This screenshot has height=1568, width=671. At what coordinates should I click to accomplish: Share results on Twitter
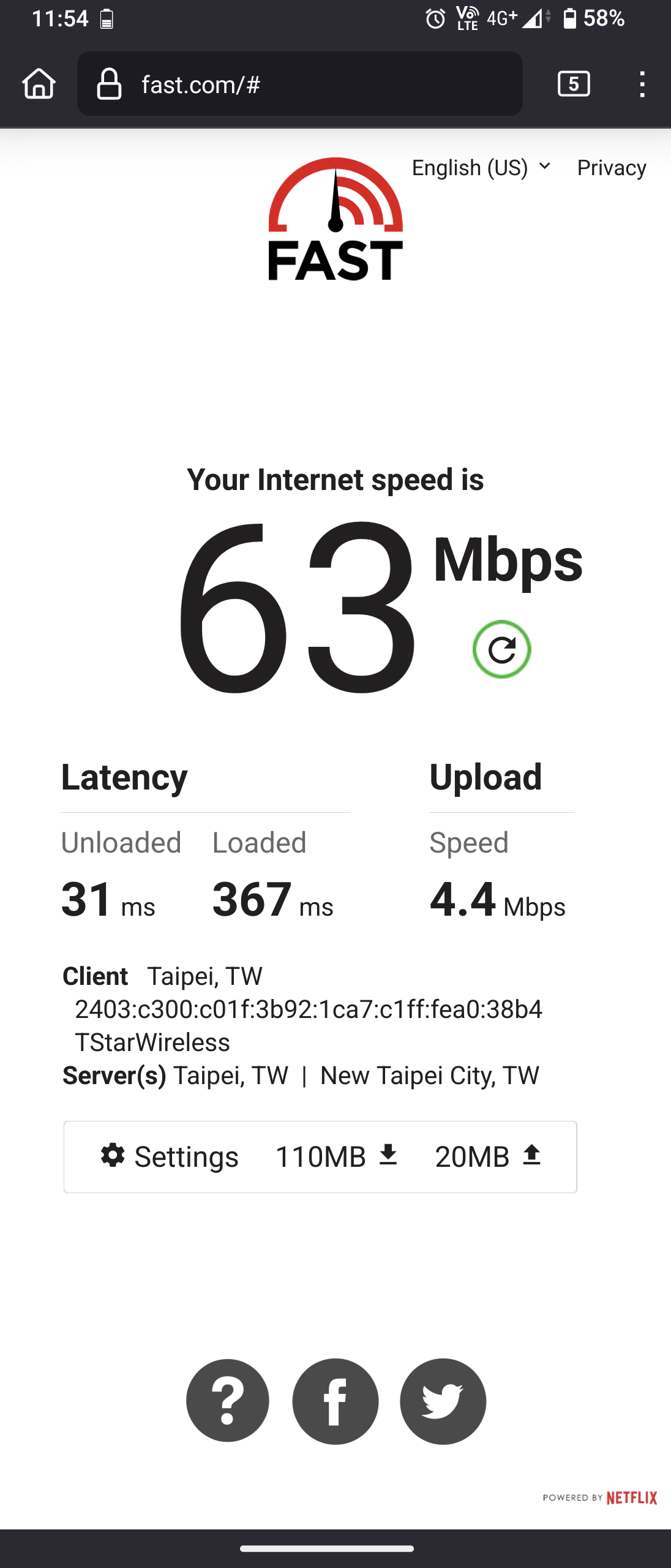point(443,1401)
